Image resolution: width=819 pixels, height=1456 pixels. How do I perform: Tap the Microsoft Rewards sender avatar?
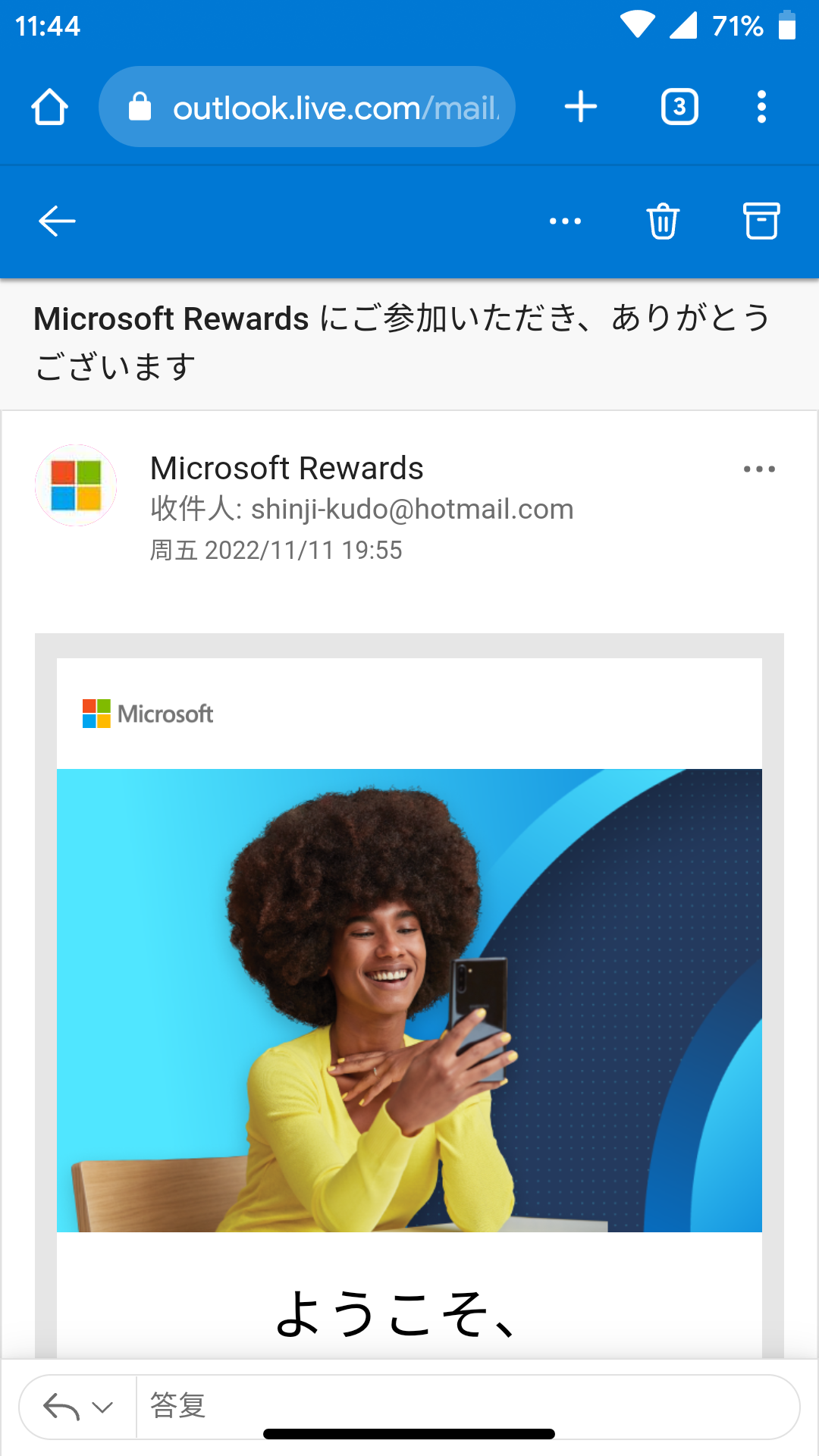click(76, 485)
